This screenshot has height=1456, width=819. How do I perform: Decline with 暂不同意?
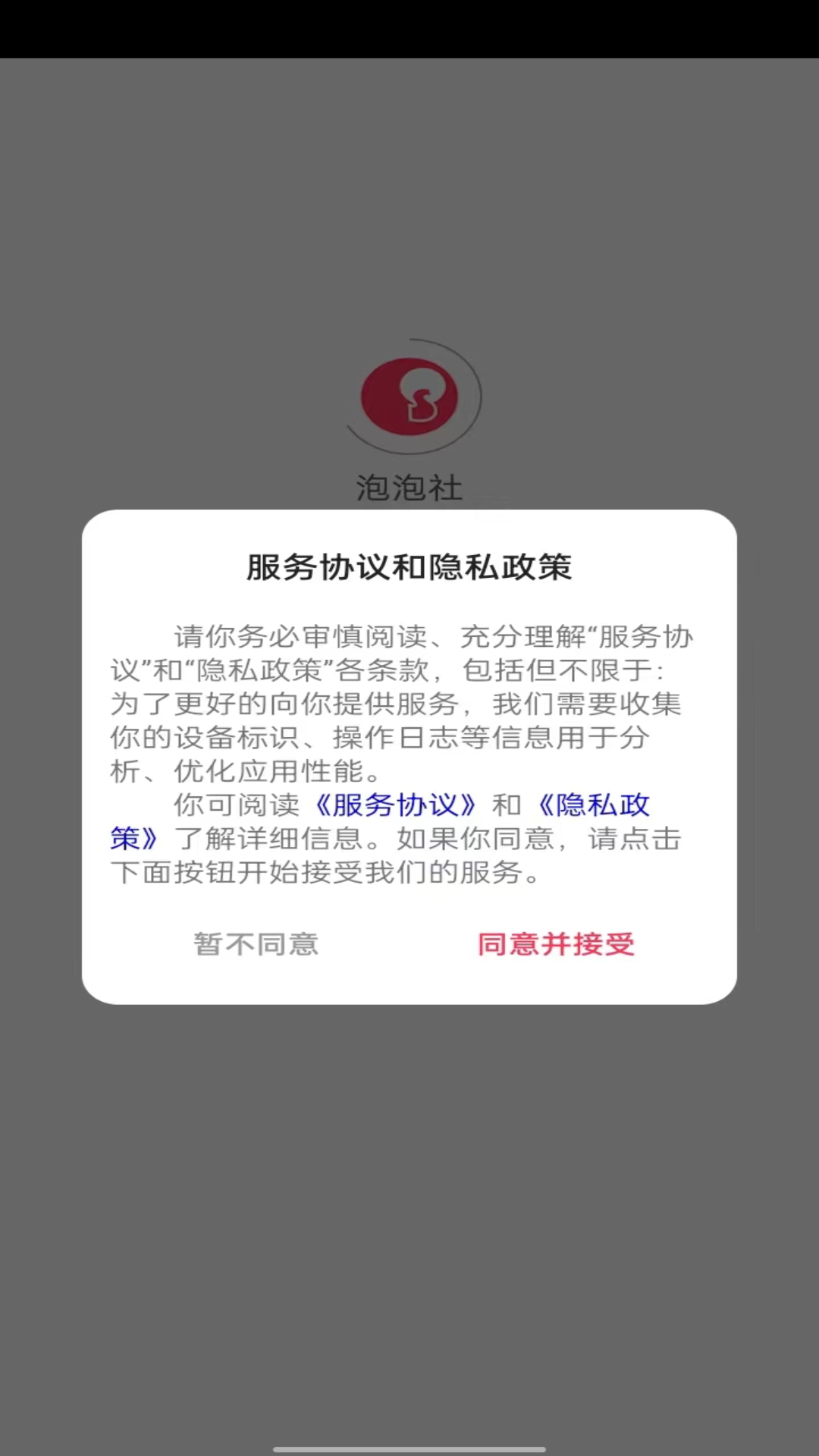[x=256, y=944]
